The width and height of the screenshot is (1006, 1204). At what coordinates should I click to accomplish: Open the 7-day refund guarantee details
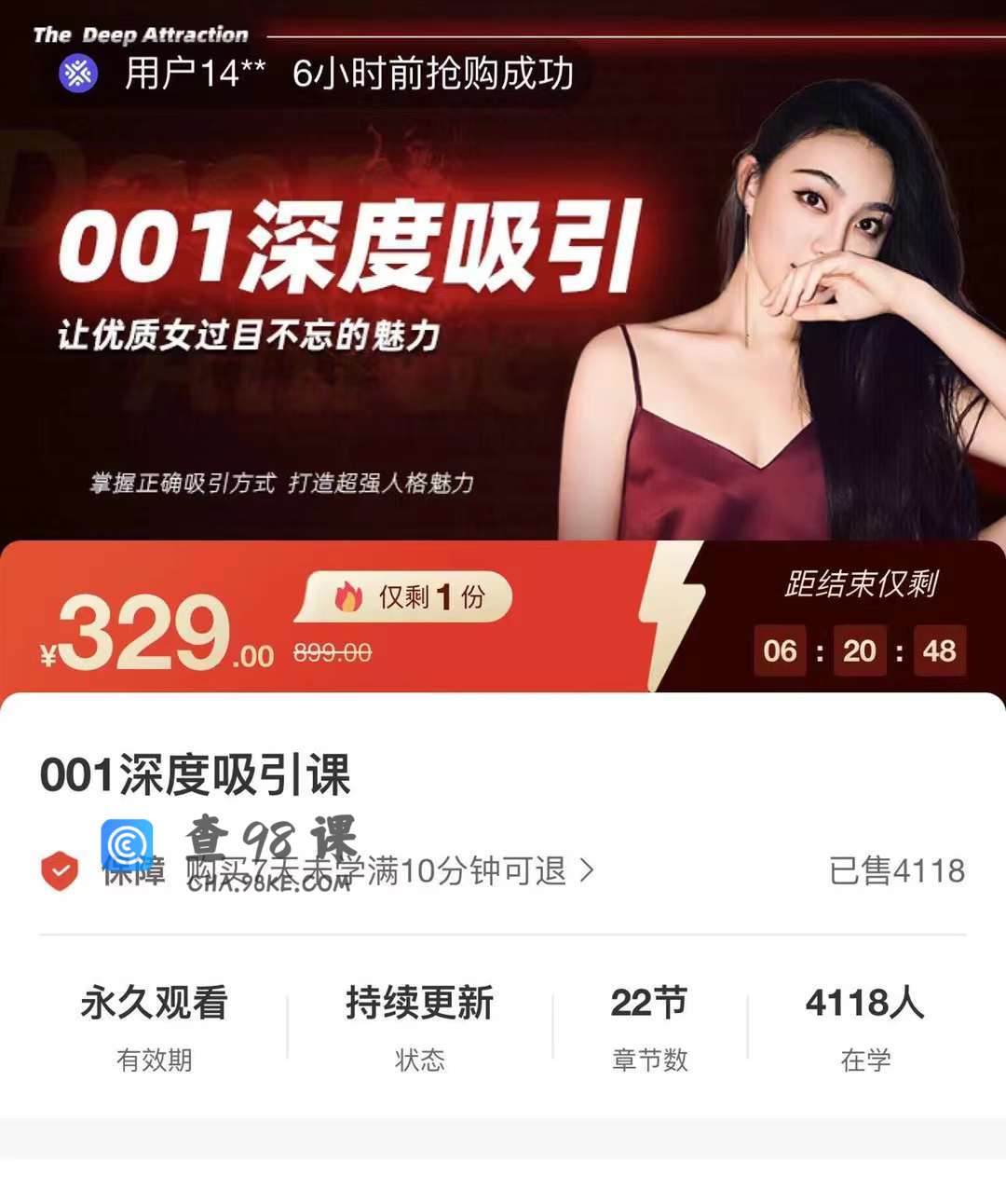(x=391, y=871)
